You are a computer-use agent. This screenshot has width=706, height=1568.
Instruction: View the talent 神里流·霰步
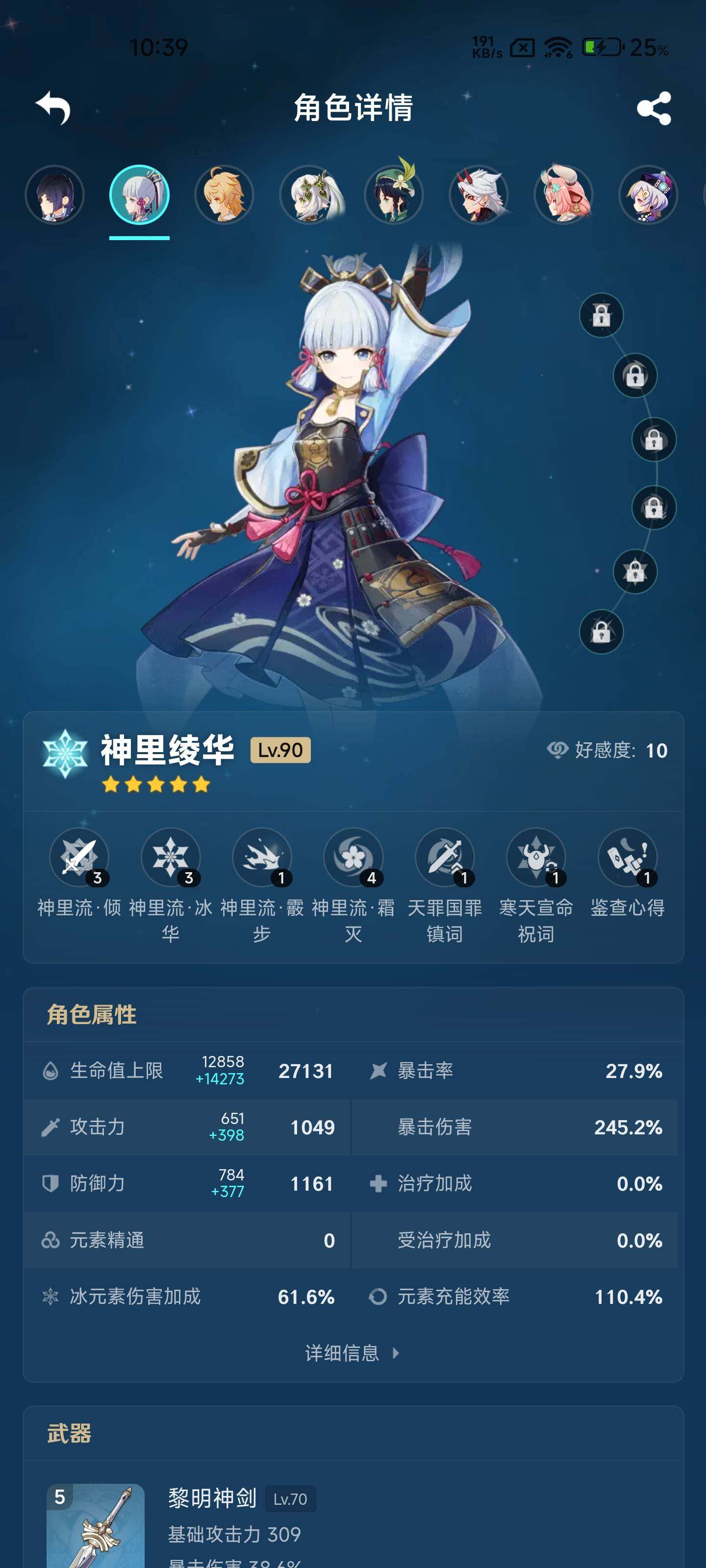coord(262,857)
